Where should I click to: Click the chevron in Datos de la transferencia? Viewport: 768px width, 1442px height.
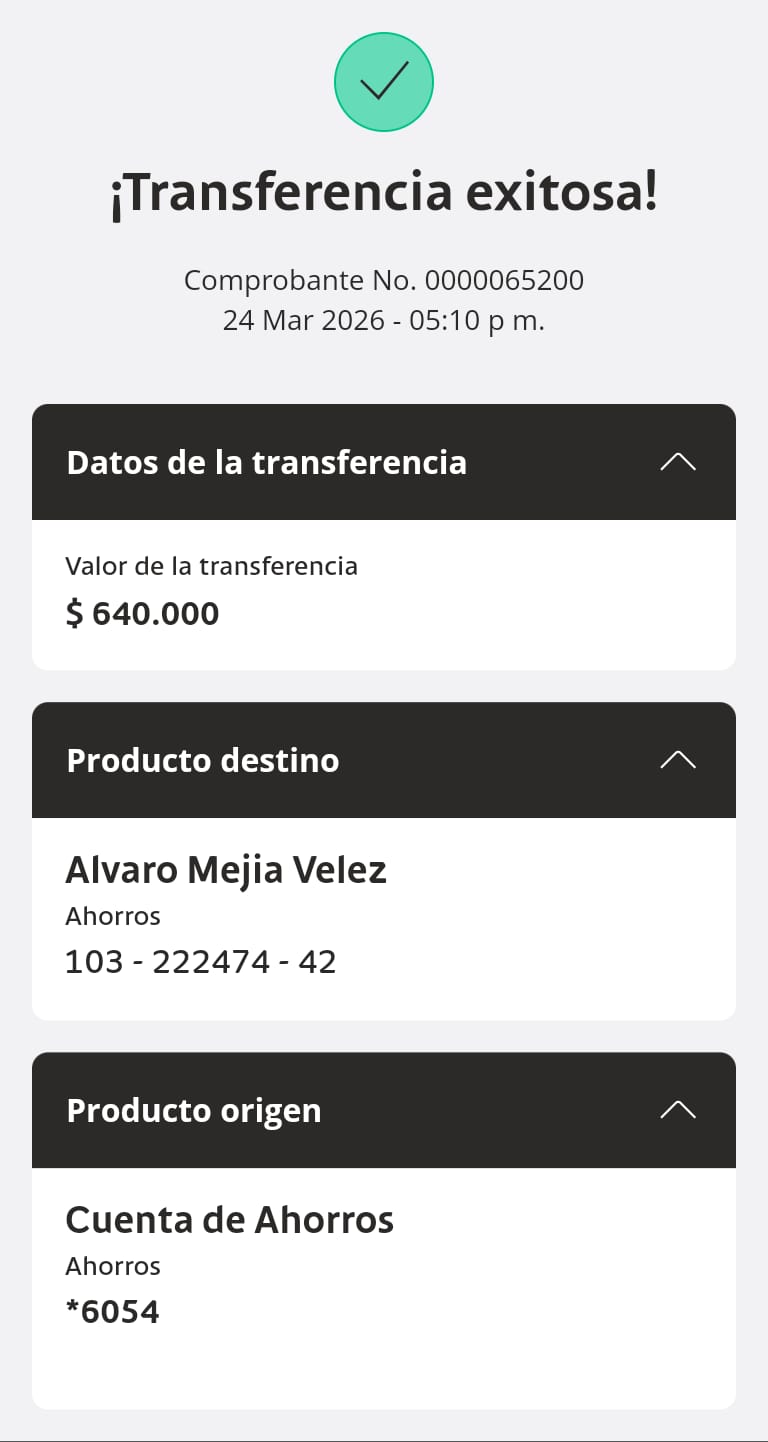(678, 461)
